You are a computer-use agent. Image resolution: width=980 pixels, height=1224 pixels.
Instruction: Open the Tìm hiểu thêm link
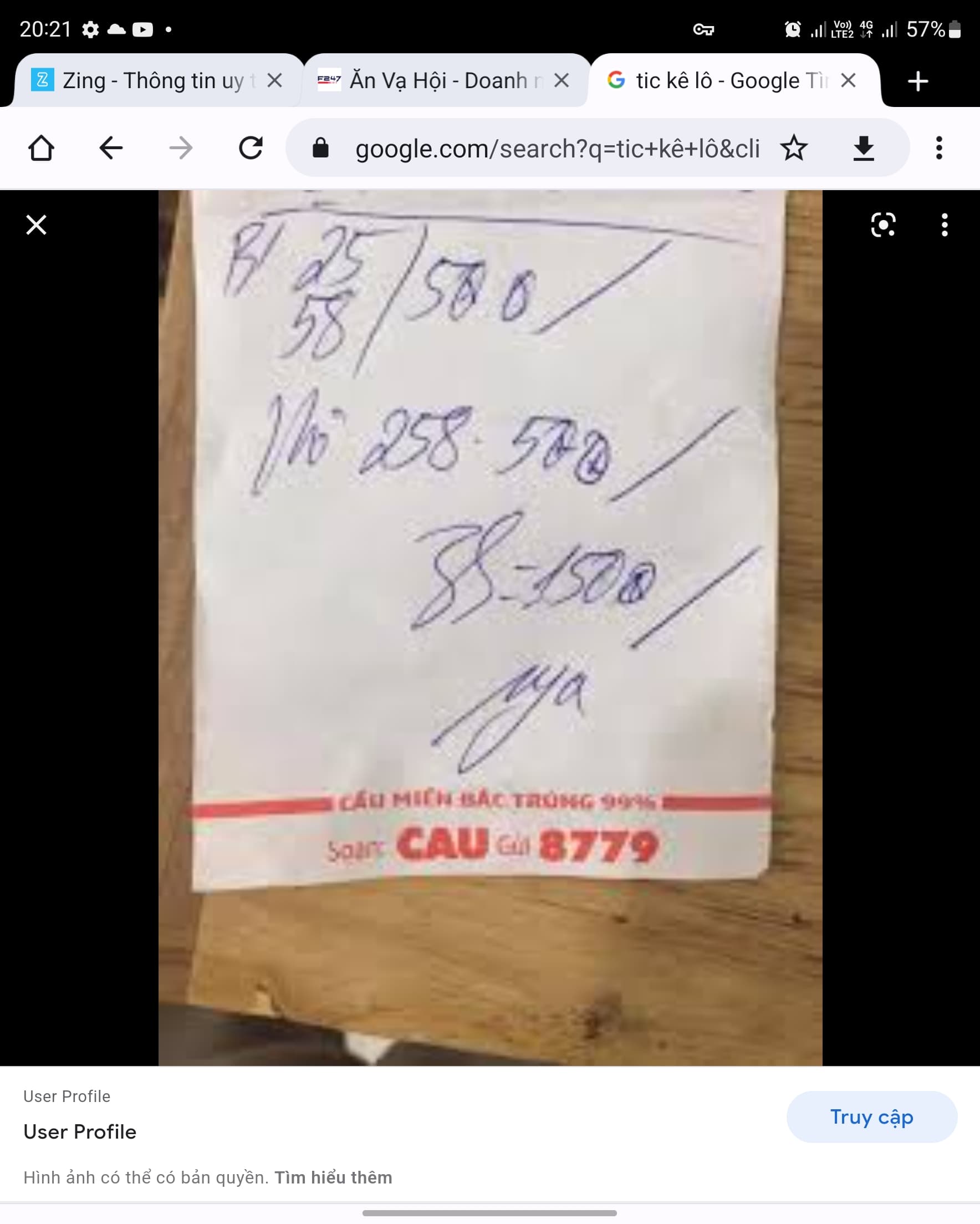333,1177
